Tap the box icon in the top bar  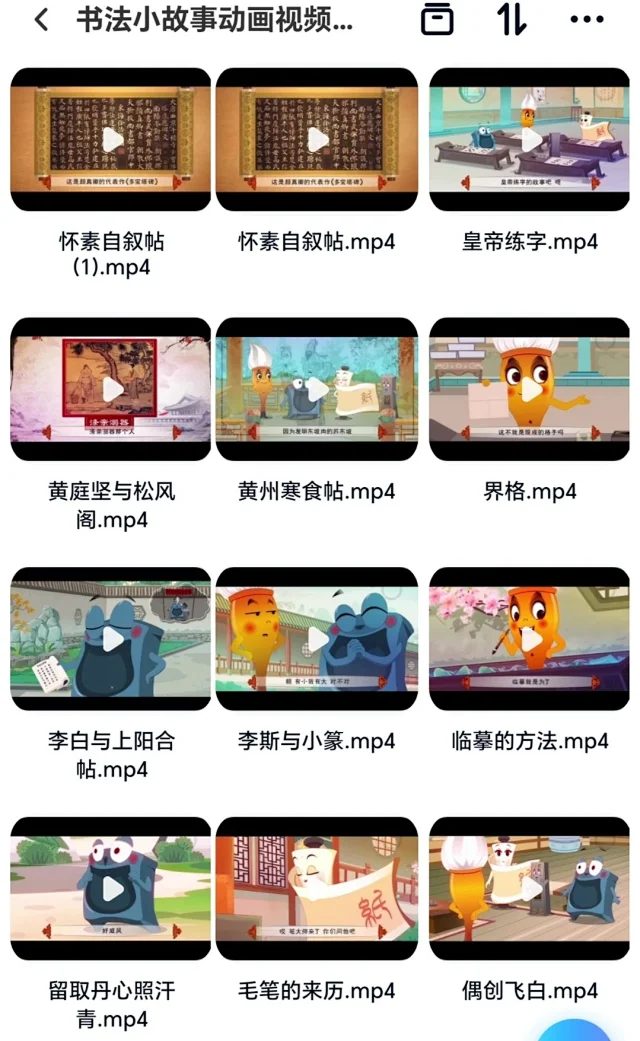[437, 20]
